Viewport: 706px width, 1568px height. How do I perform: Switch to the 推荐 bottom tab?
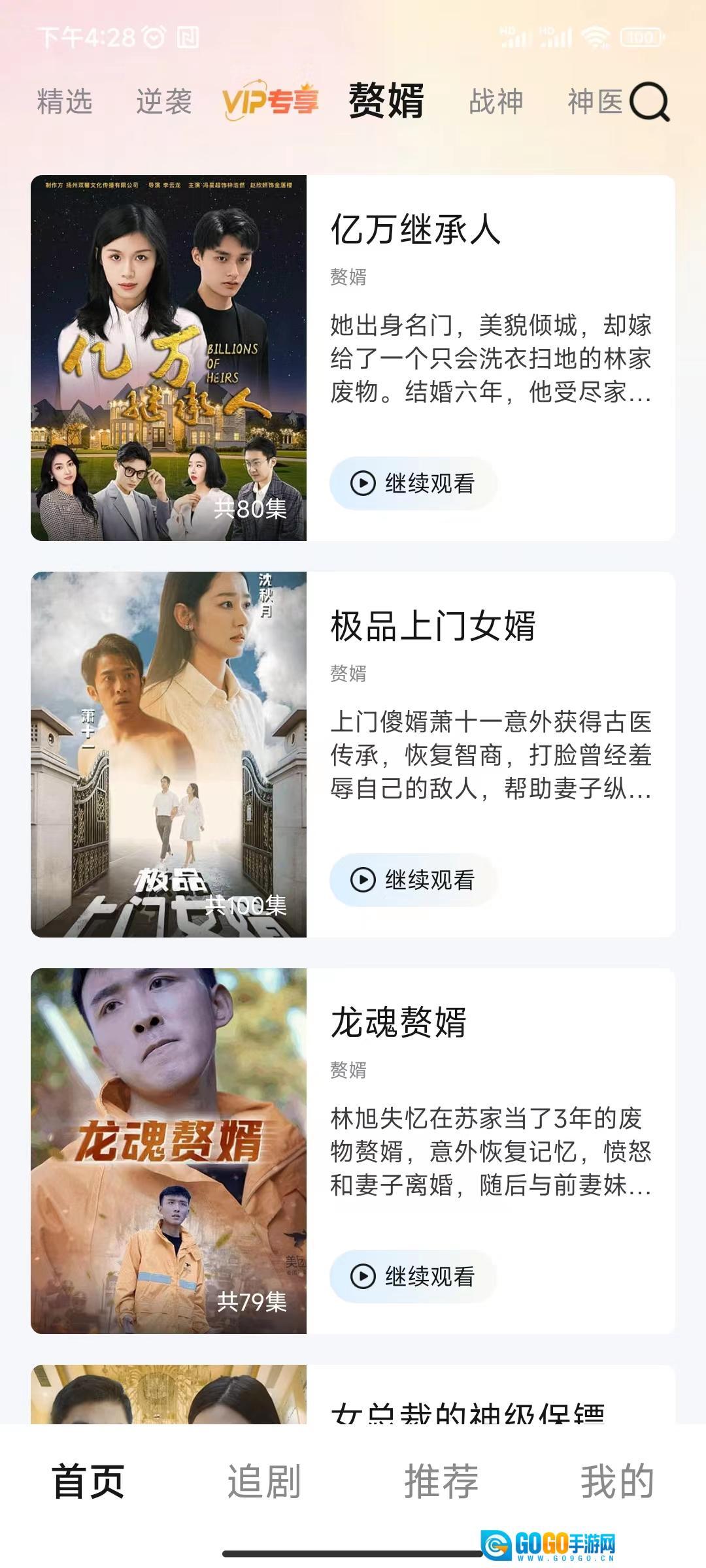[441, 1481]
